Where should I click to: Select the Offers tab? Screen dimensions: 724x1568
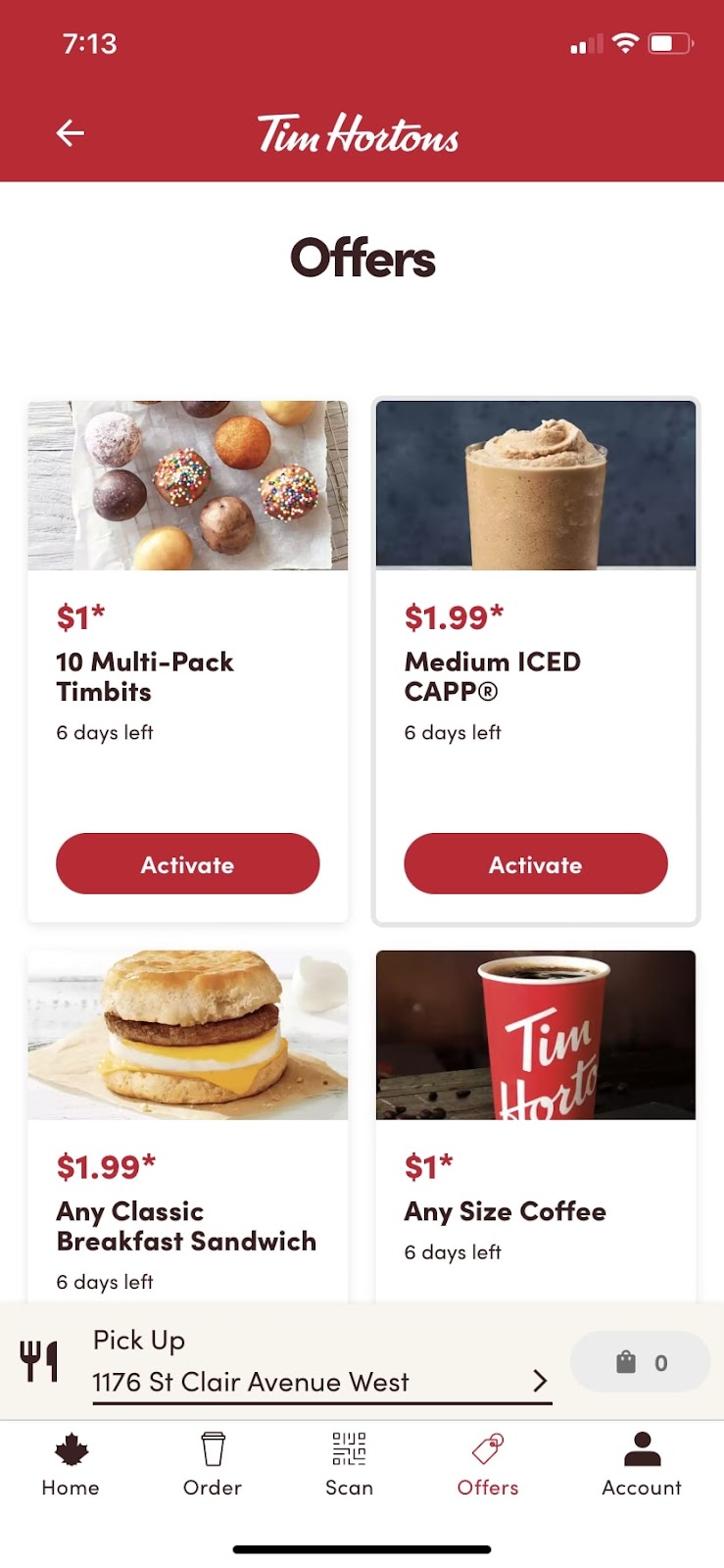tap(488, 1464)
